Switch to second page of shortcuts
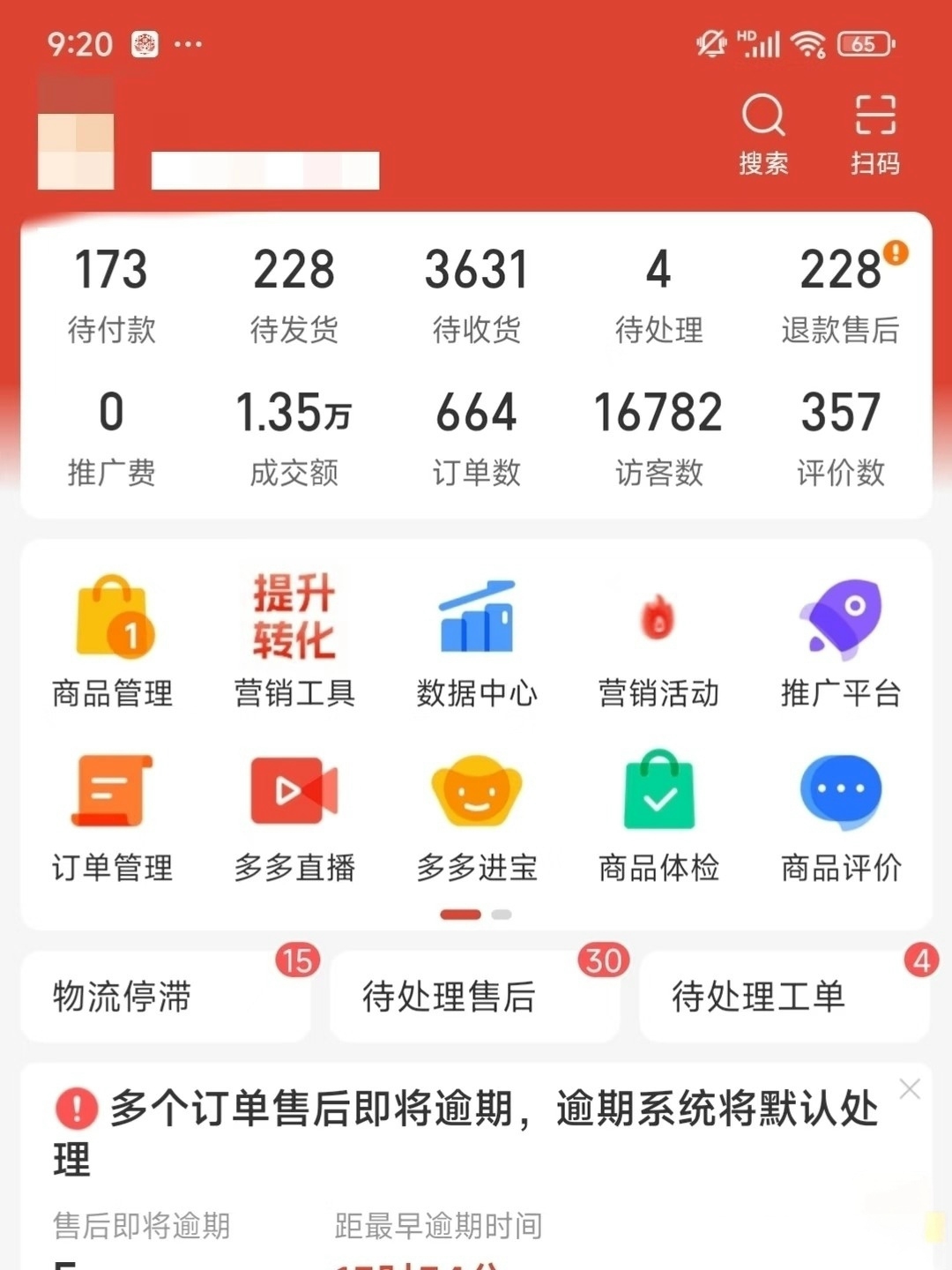The height and width of the screenshot is (1270, 952). click(x=500, y=915)
